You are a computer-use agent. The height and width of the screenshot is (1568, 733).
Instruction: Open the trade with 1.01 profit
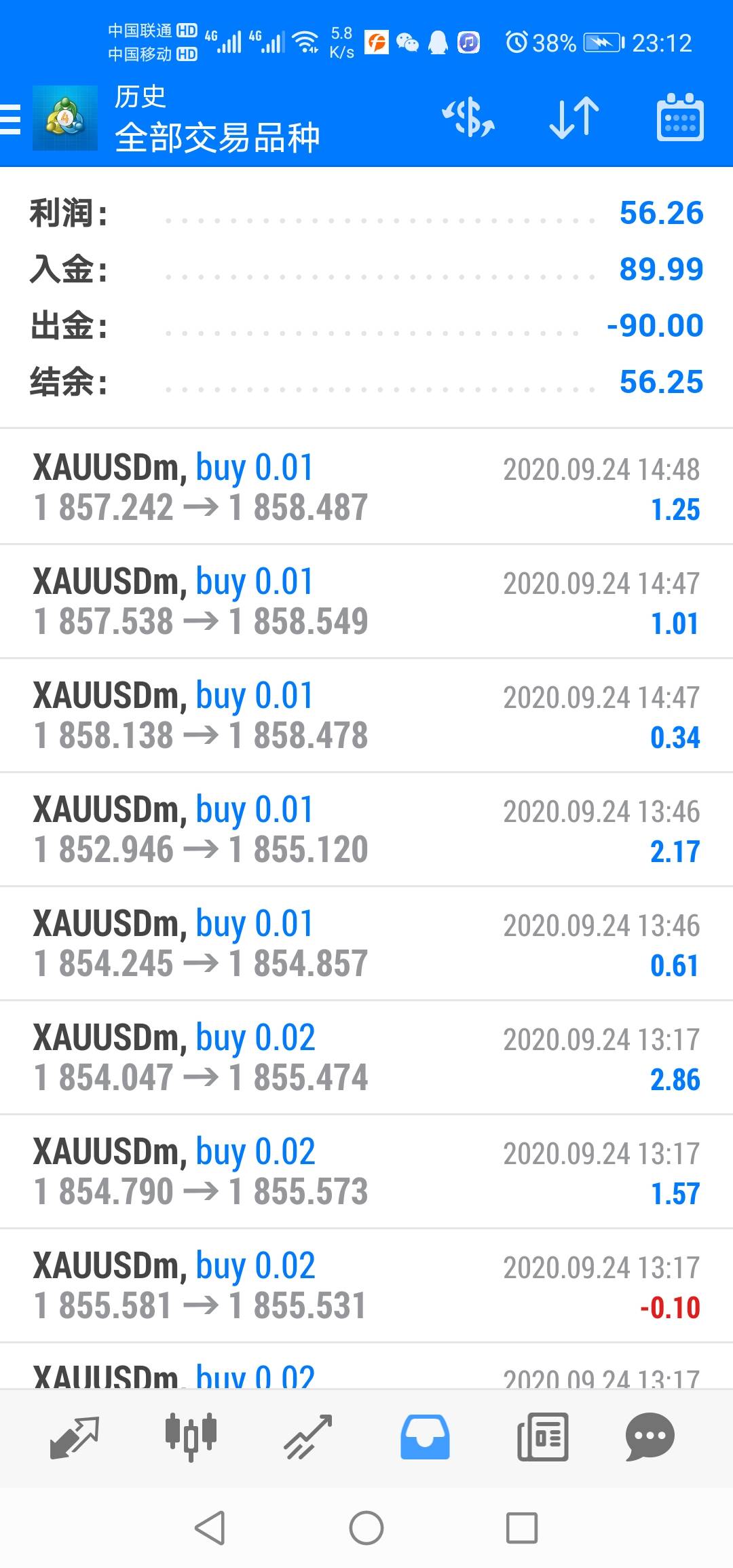[x=366, y=601]
